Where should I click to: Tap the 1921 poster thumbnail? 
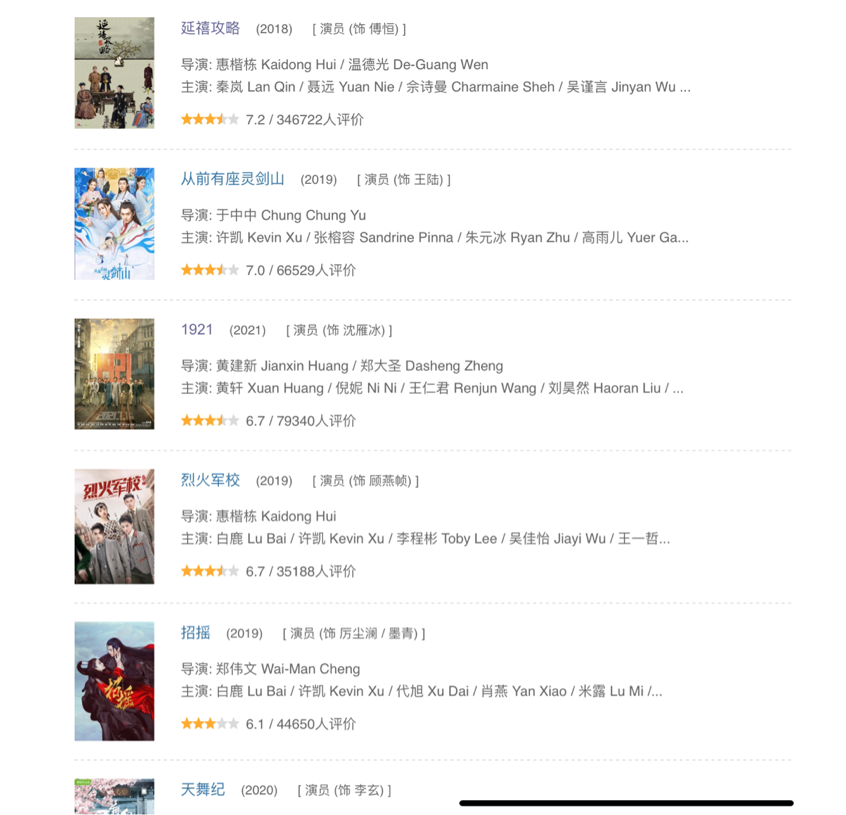114,374
